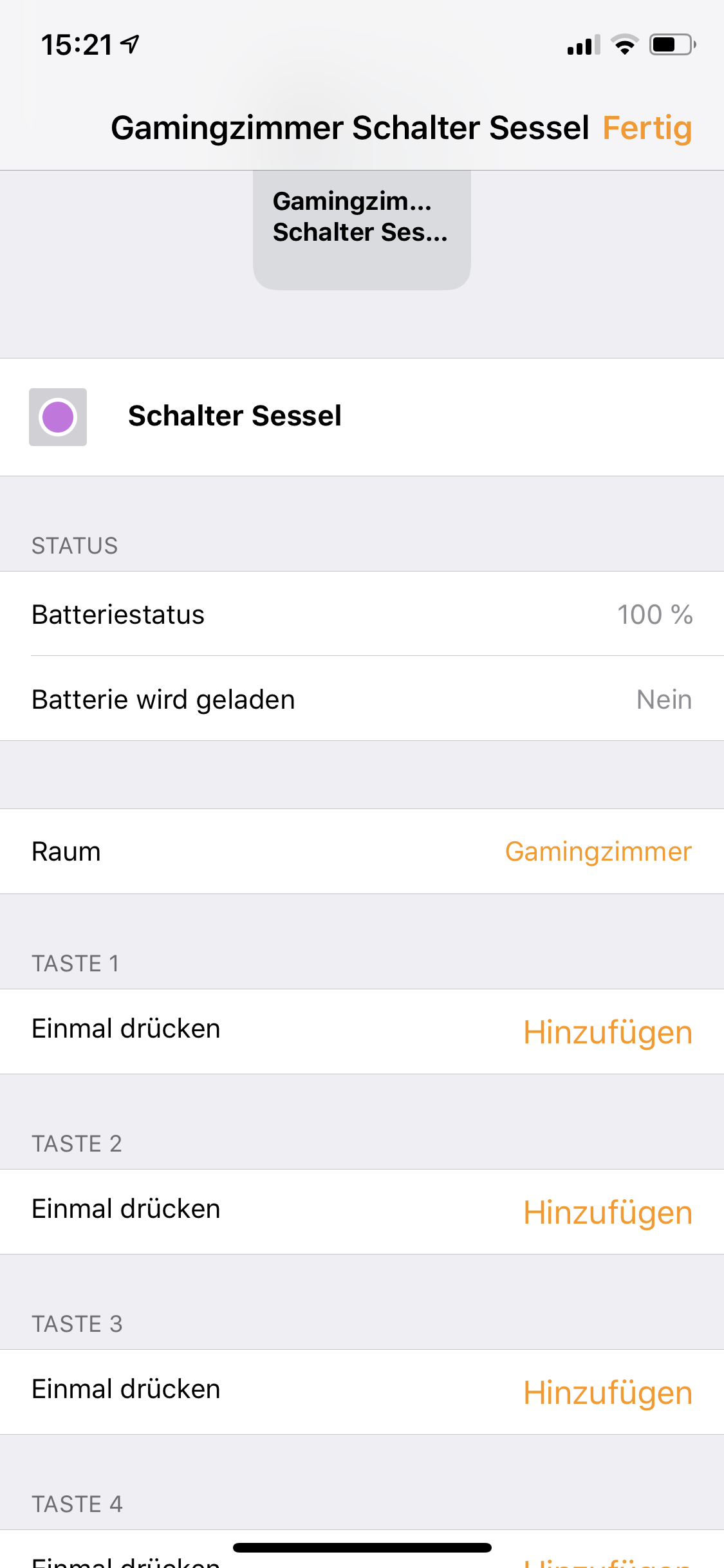Select Hinzufügen under Taste 2
The image size is (724, 1568).
607,1212
